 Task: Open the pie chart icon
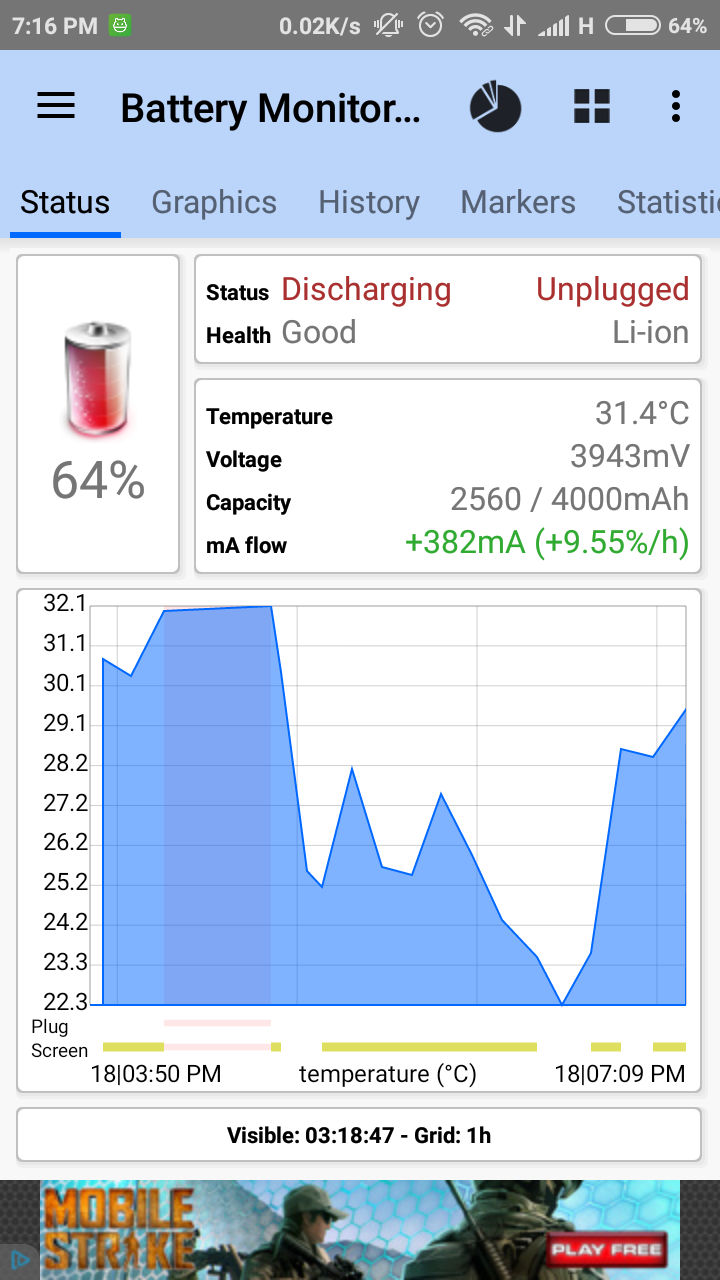(x=496, y=107)
